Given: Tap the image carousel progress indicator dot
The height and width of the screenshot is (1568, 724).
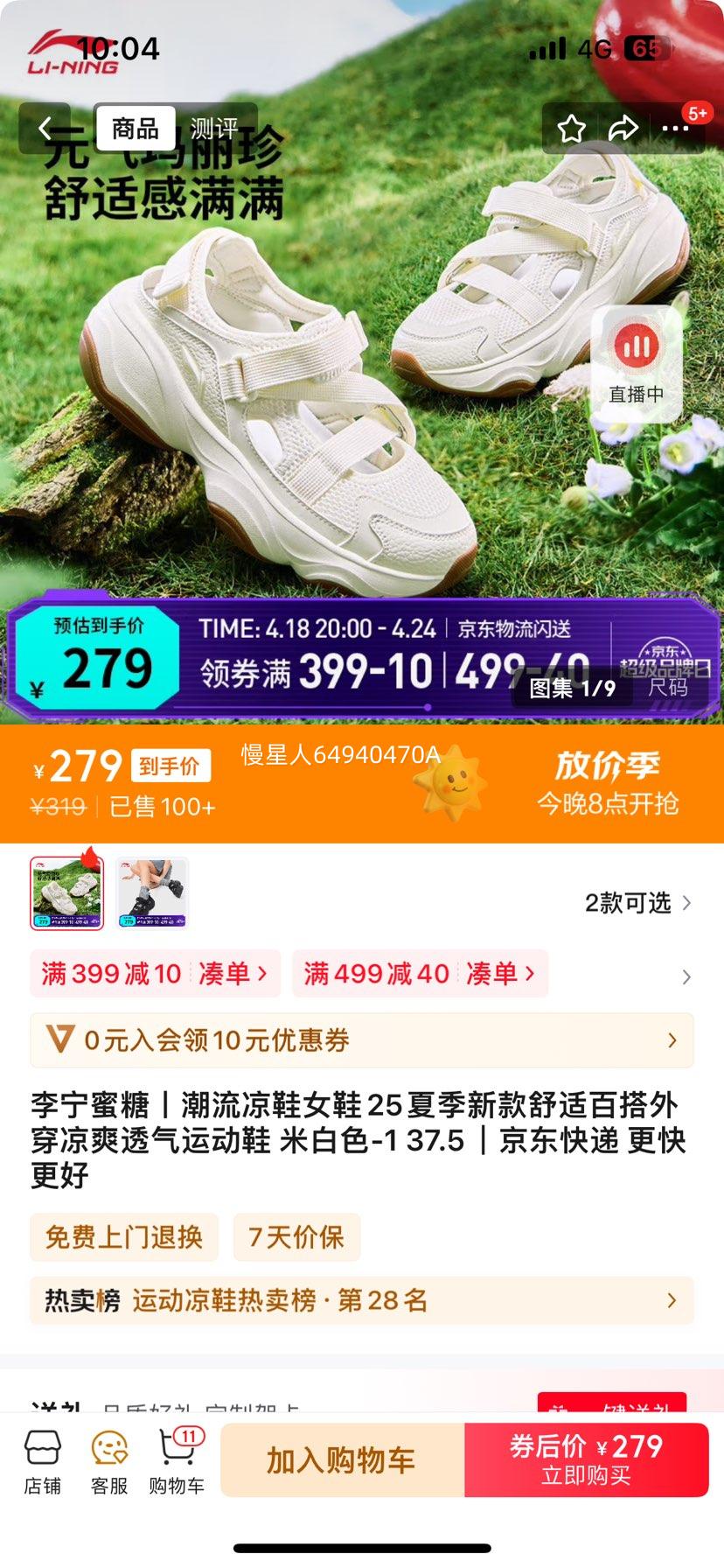Looking at the screenshot, I should [428, 704].
